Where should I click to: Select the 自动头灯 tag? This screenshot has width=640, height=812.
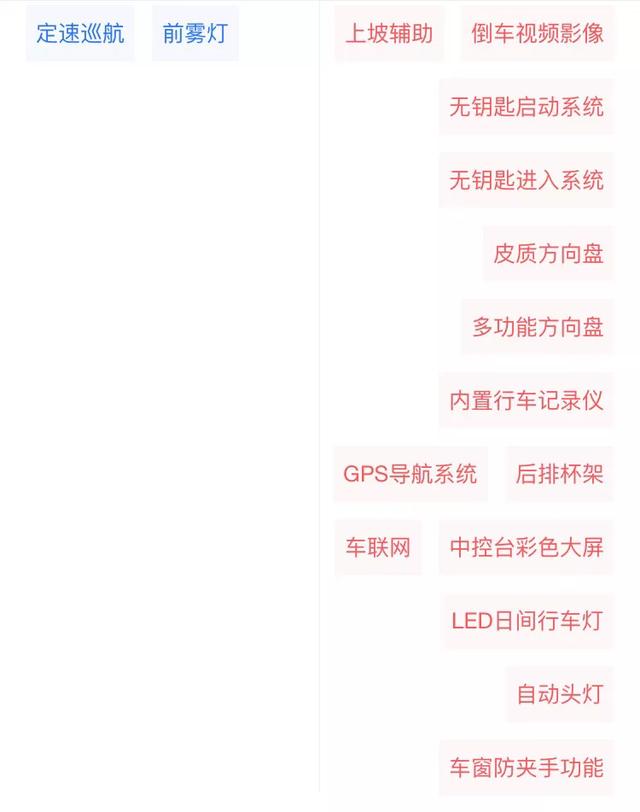click(559, 694)
